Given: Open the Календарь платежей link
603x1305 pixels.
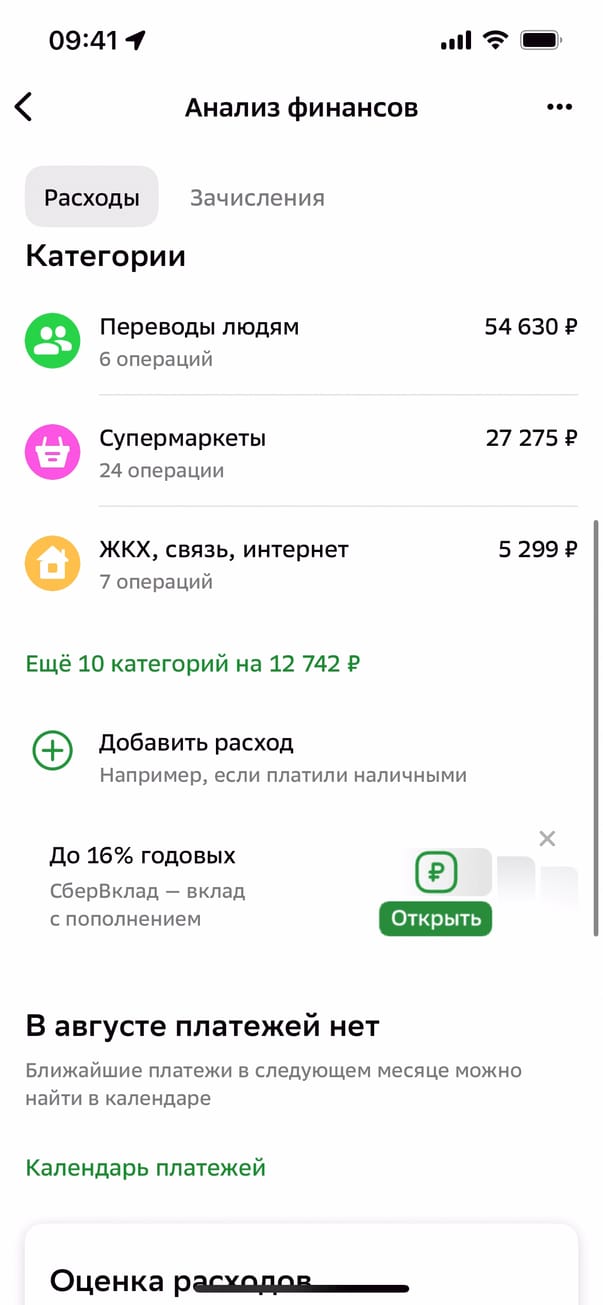Looking at the screenshot, I should (145, 1167).
